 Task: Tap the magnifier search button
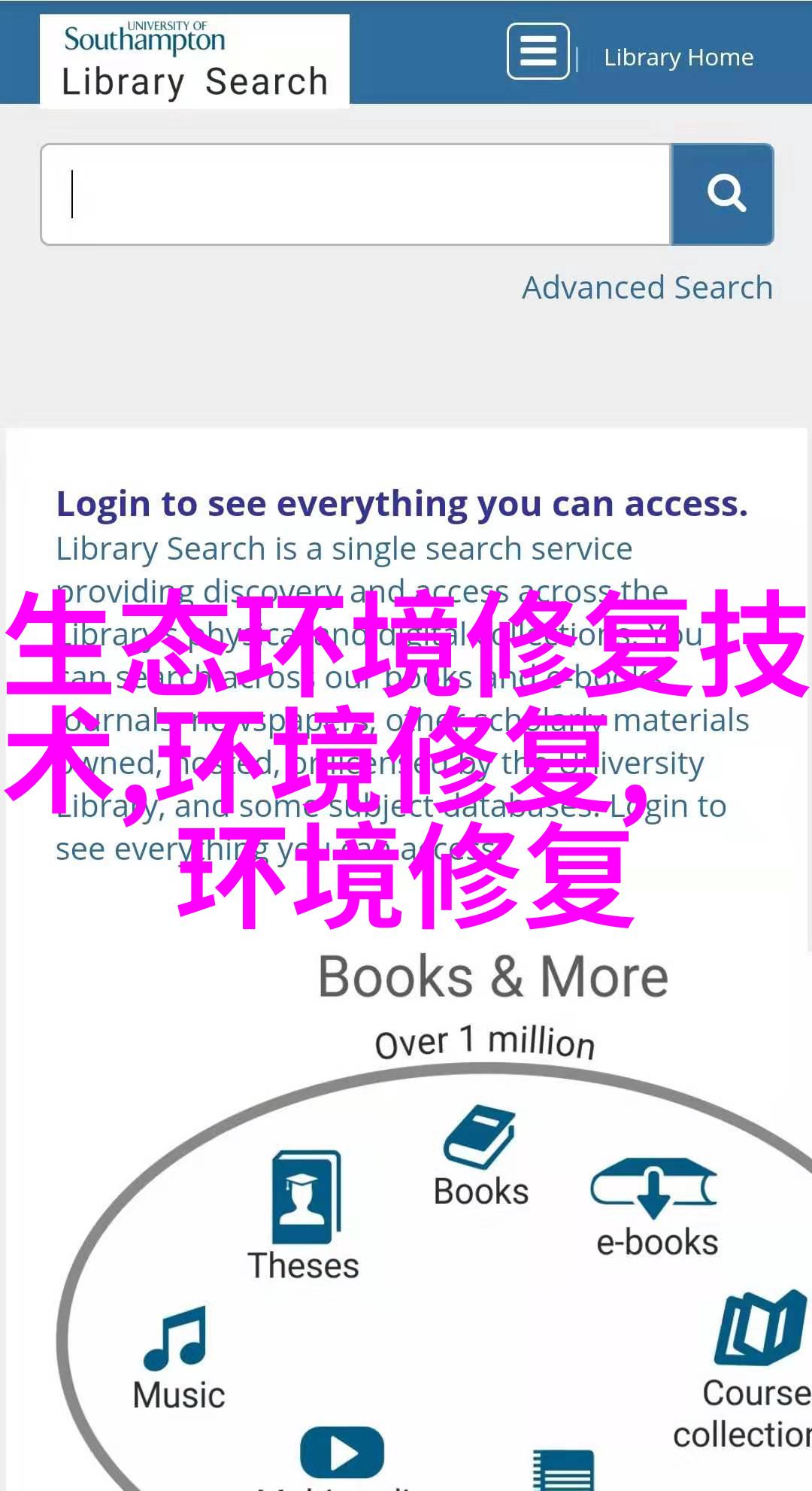tap(723, 194)
